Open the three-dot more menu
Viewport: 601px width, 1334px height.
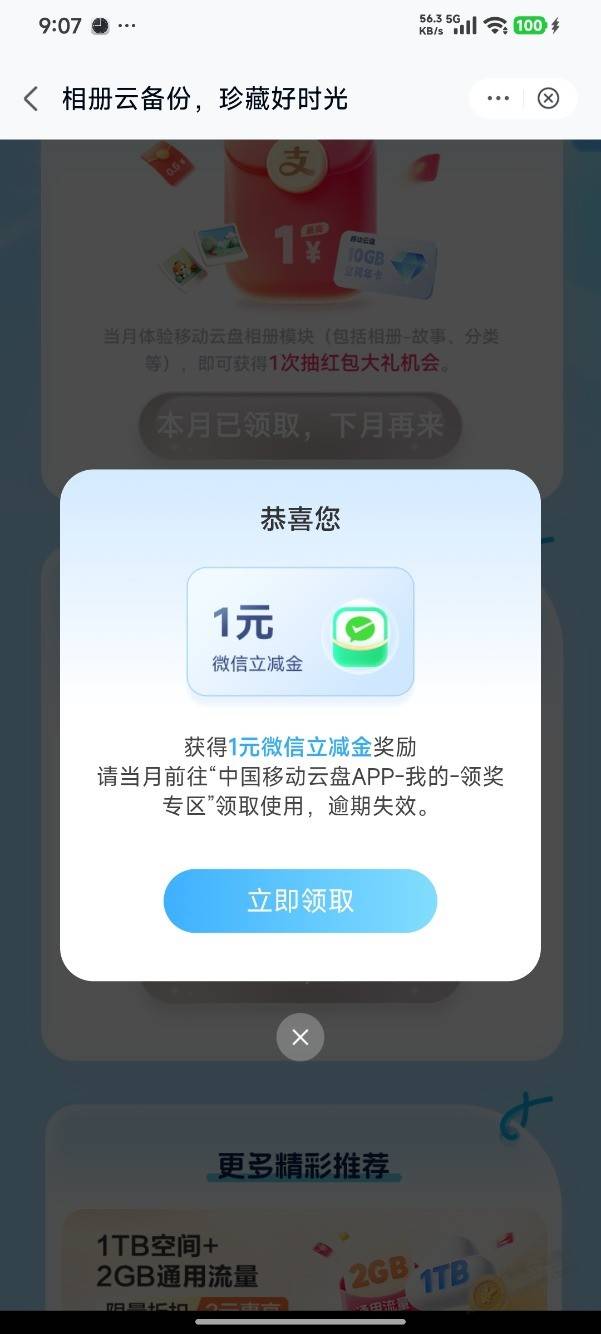coord(498,98)
